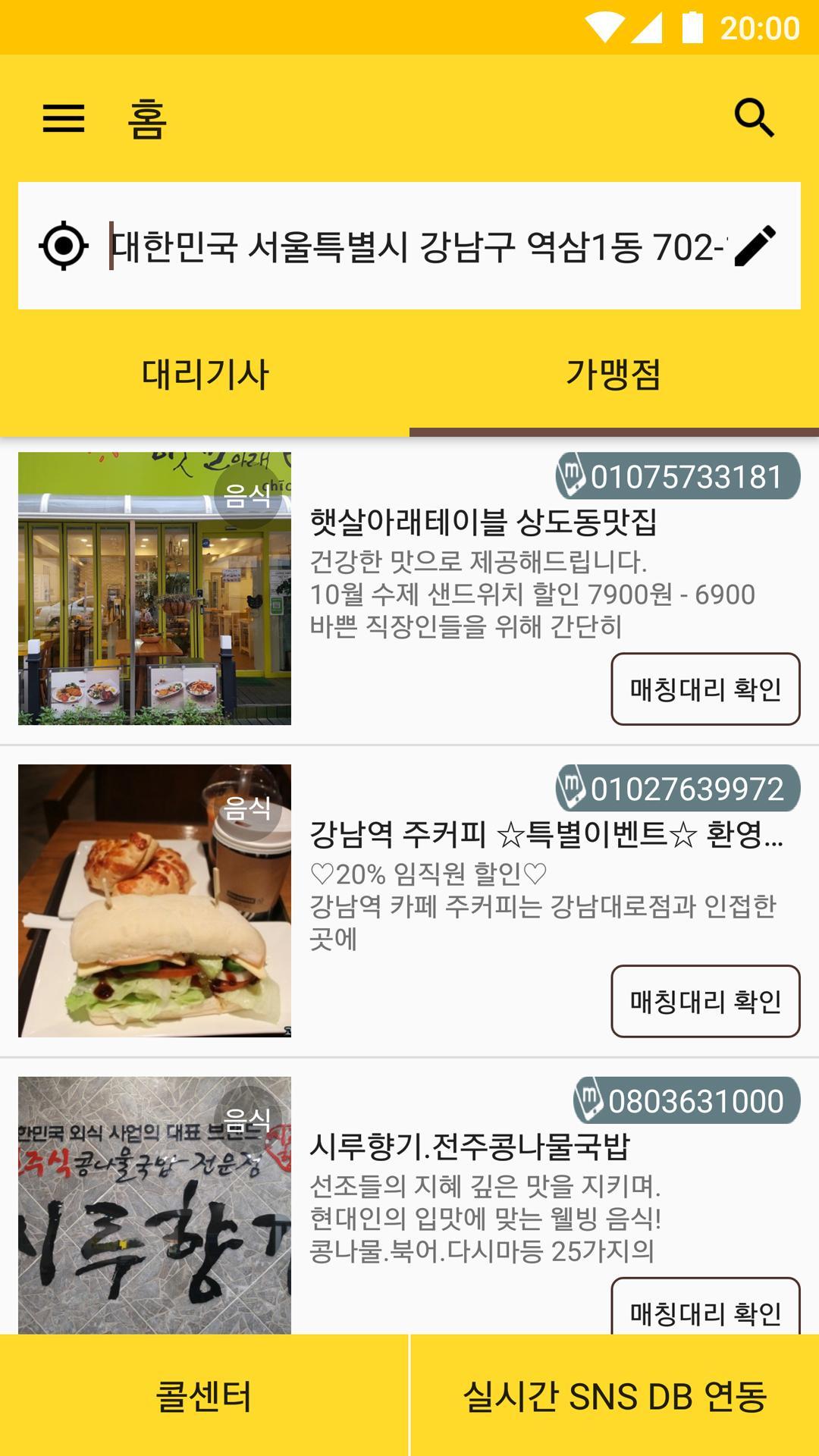819x1456 pixels.
Task: Tap 매칭대리 확인 for 햇살아래테이블
Action: (706, 689)
